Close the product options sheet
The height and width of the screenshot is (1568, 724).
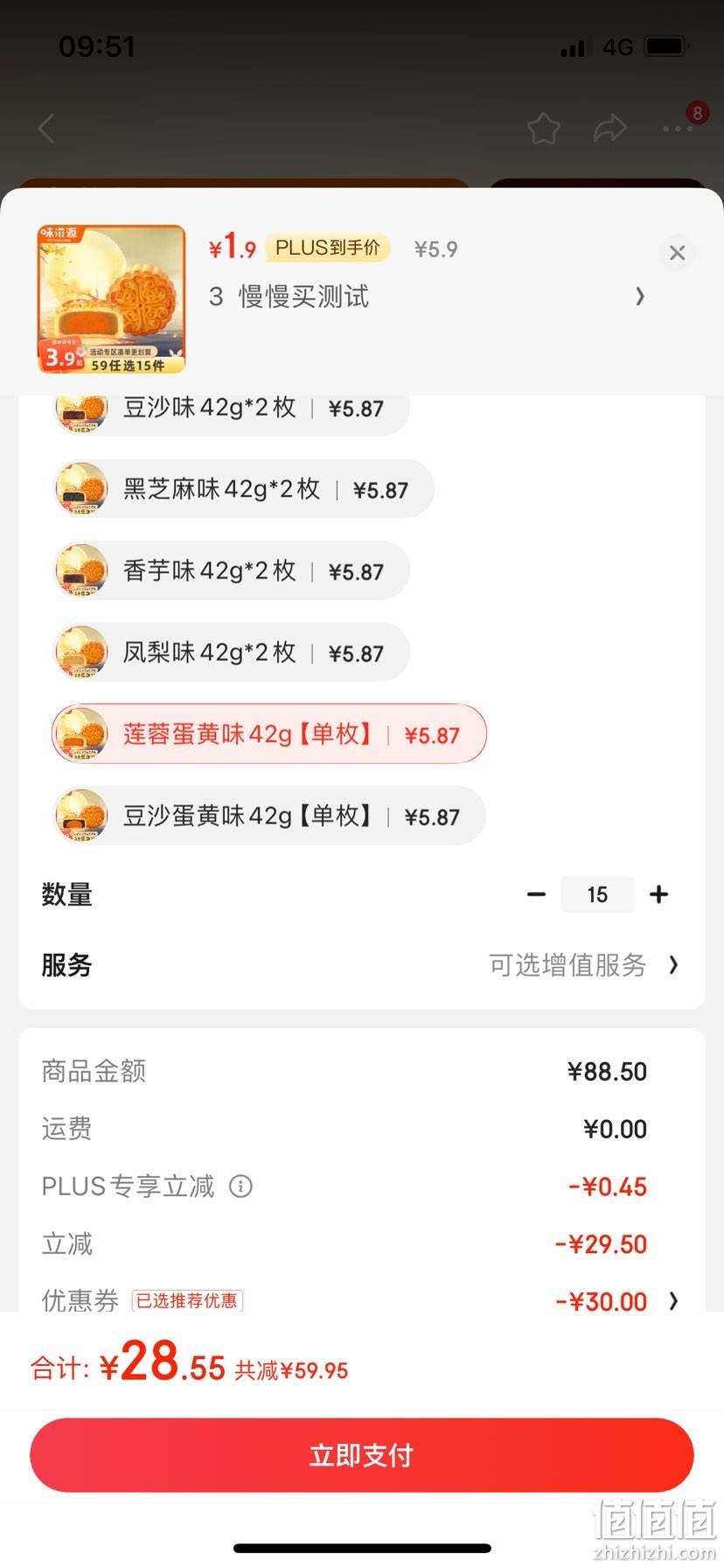pos(677,253)
